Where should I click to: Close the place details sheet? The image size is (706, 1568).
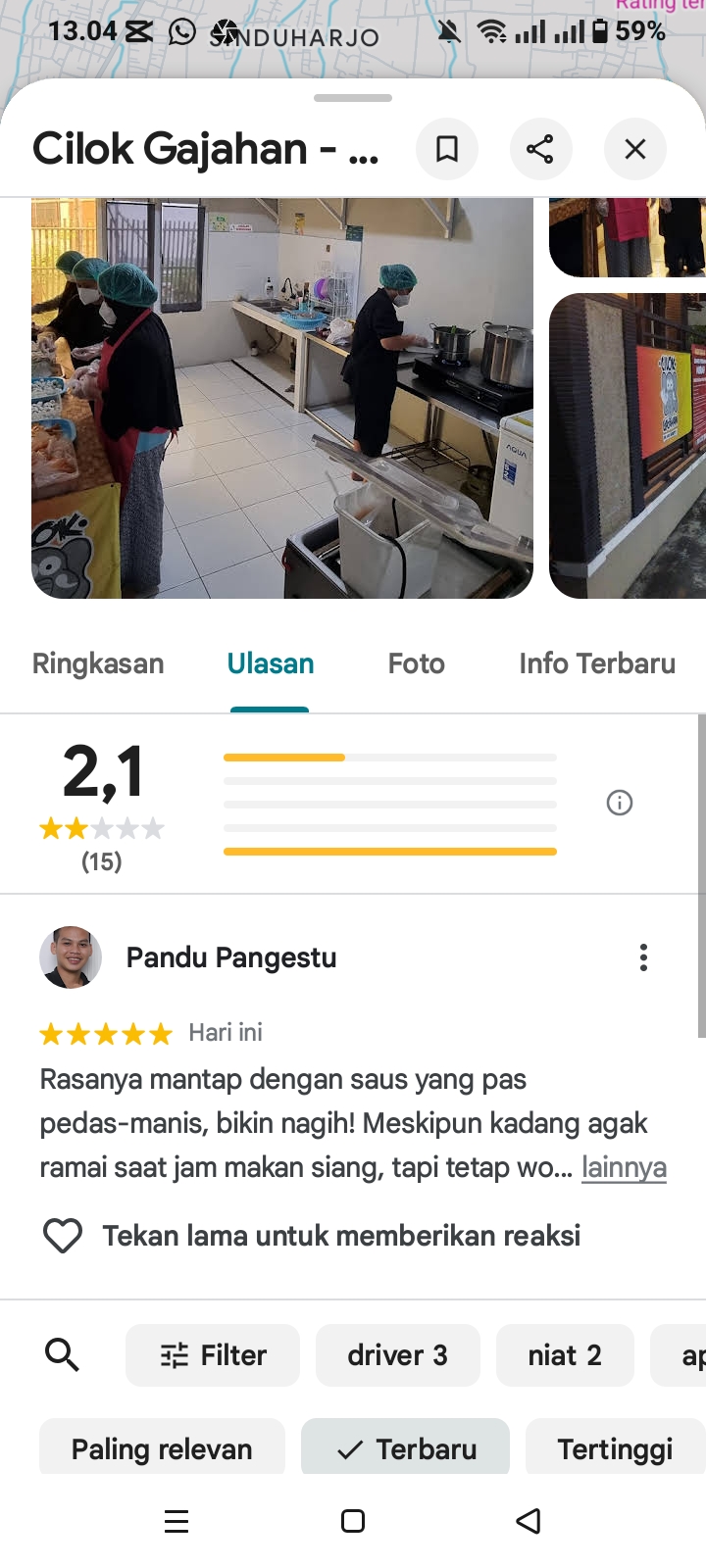(x=635, y=149)
